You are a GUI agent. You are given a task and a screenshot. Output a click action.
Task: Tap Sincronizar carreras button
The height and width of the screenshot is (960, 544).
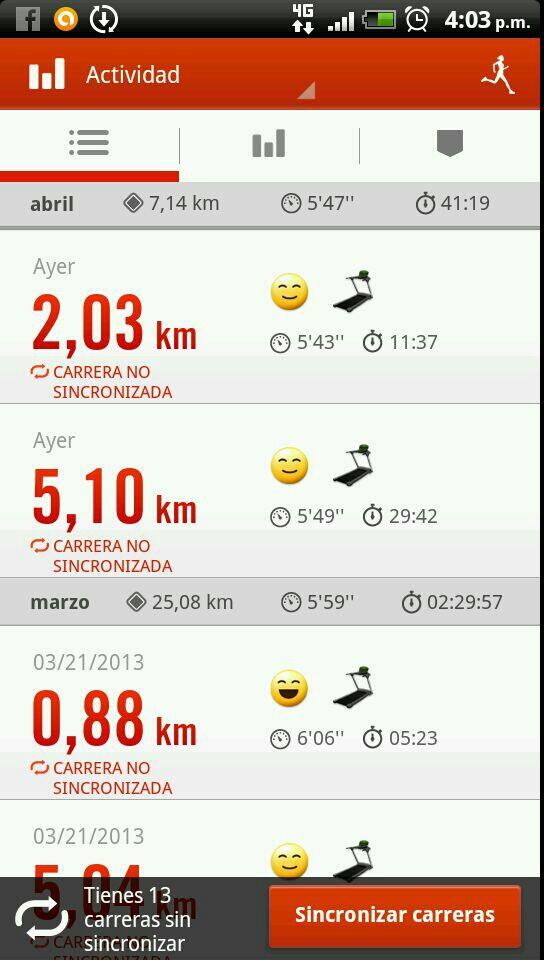(x=395, y=915)
